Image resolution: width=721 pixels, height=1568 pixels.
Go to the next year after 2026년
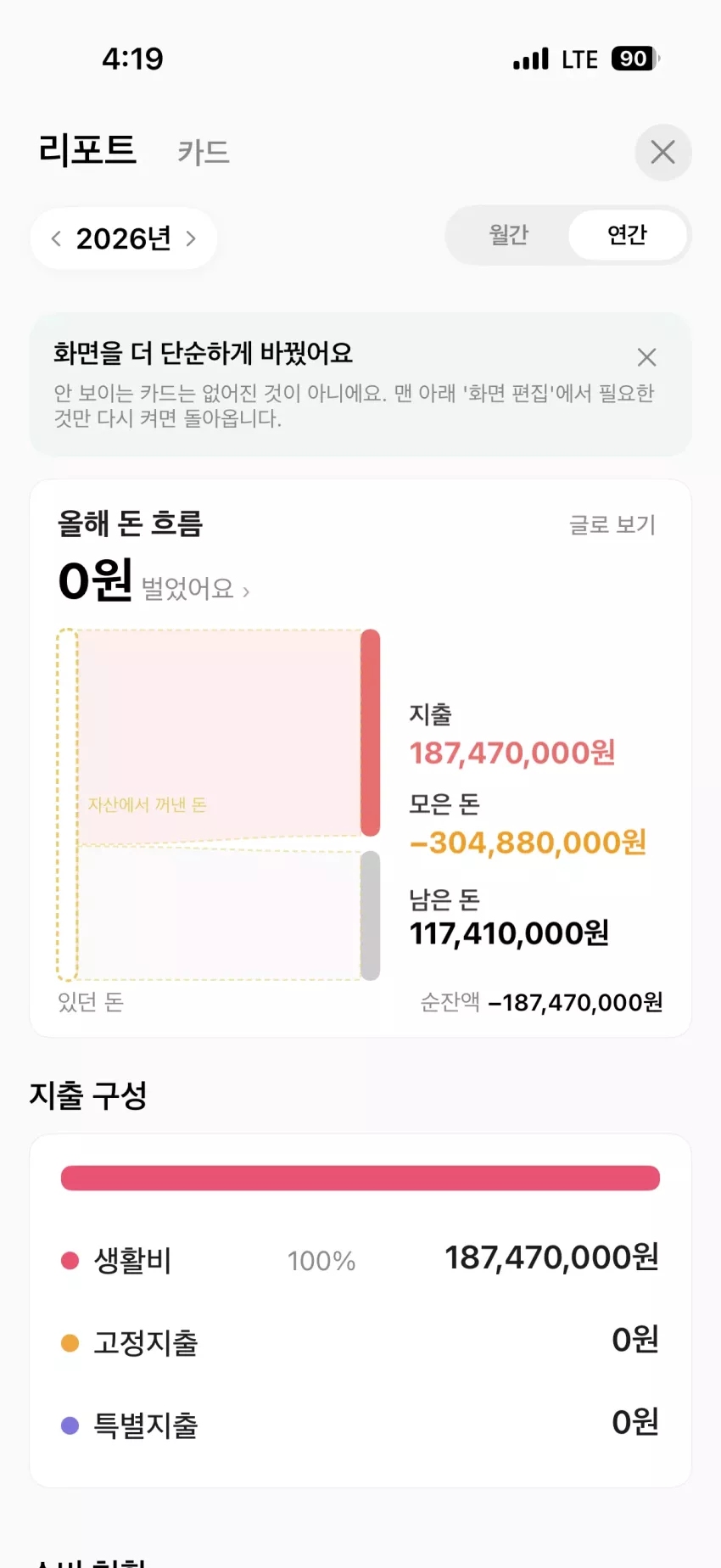[191, 238]
